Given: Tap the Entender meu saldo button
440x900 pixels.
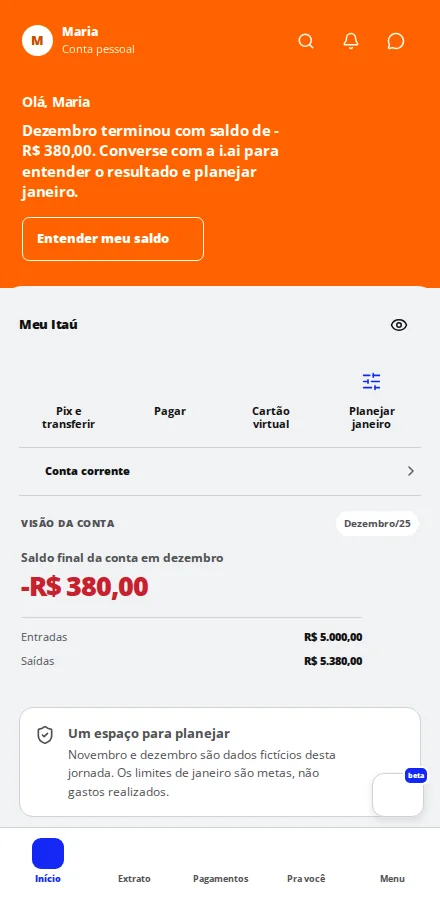Looking at the screenshot, I should 113,239.
